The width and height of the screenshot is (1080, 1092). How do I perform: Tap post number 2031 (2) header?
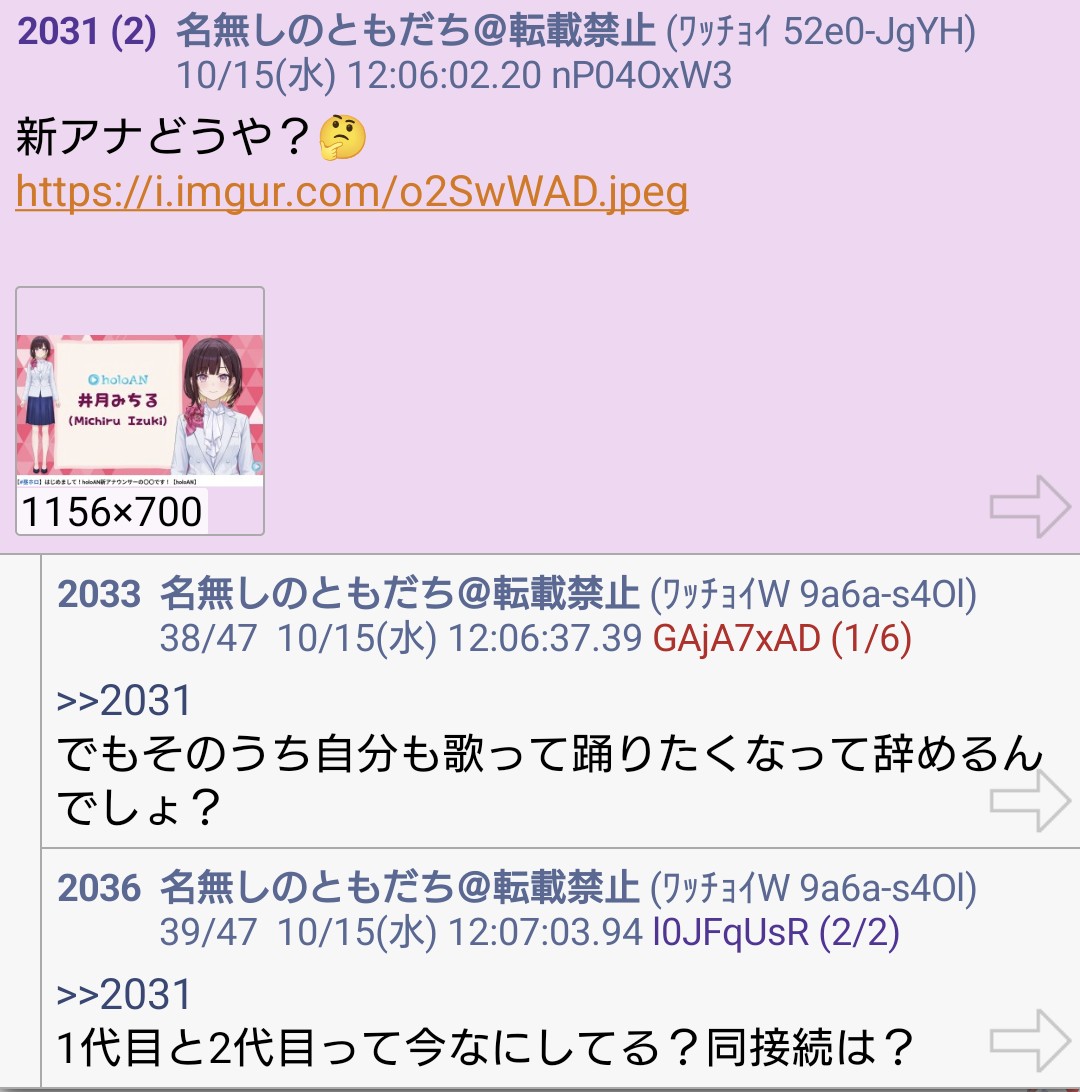[x=87, y=33]
